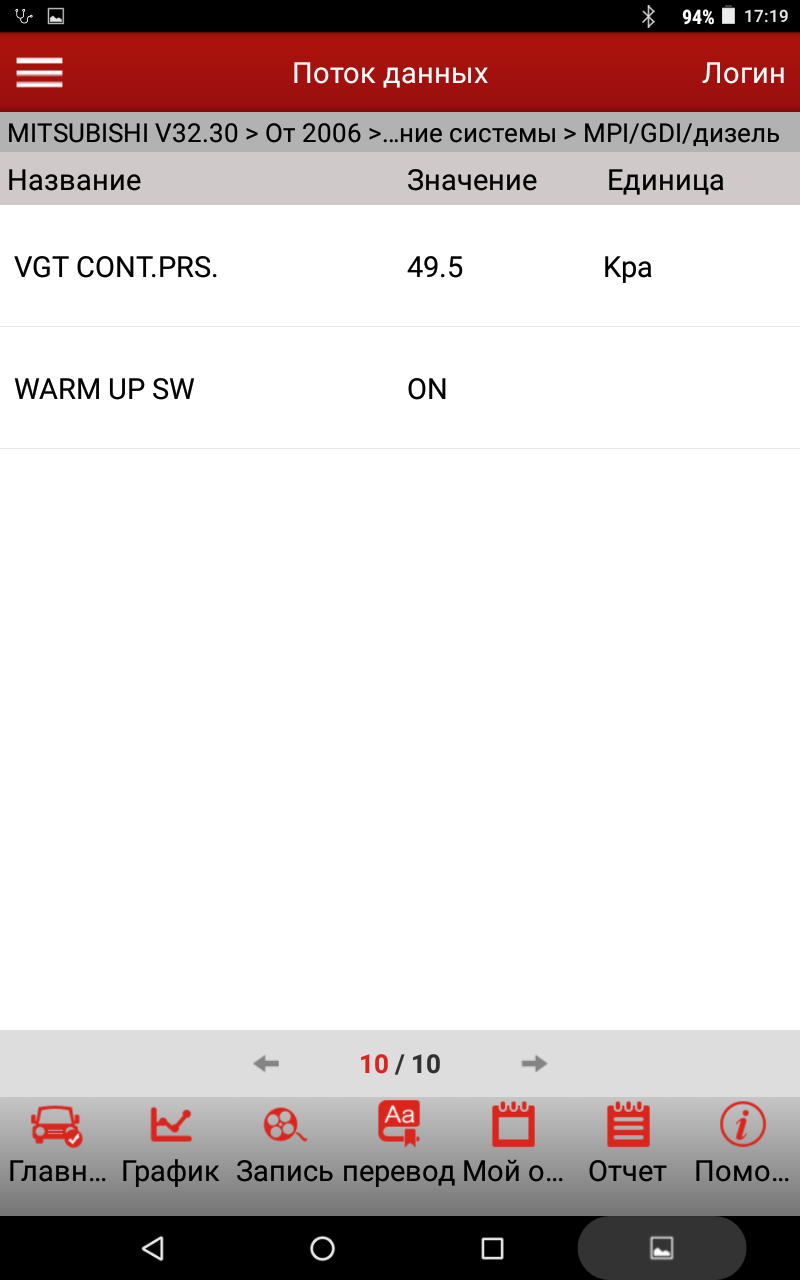Tap the перевод translate option
Screen dimensions: 800x1280
(398, 1145)
